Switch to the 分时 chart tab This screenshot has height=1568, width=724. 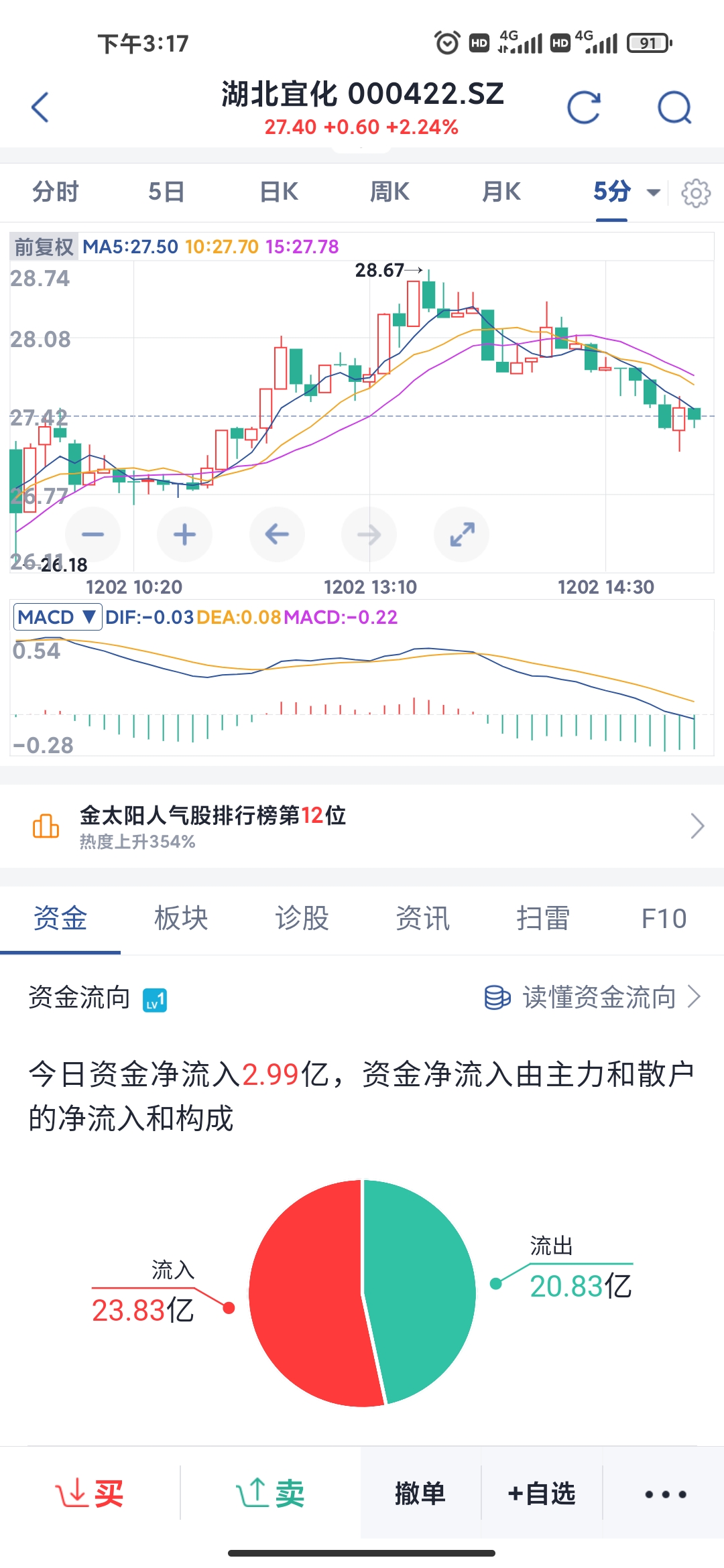(x=56, y=192)
